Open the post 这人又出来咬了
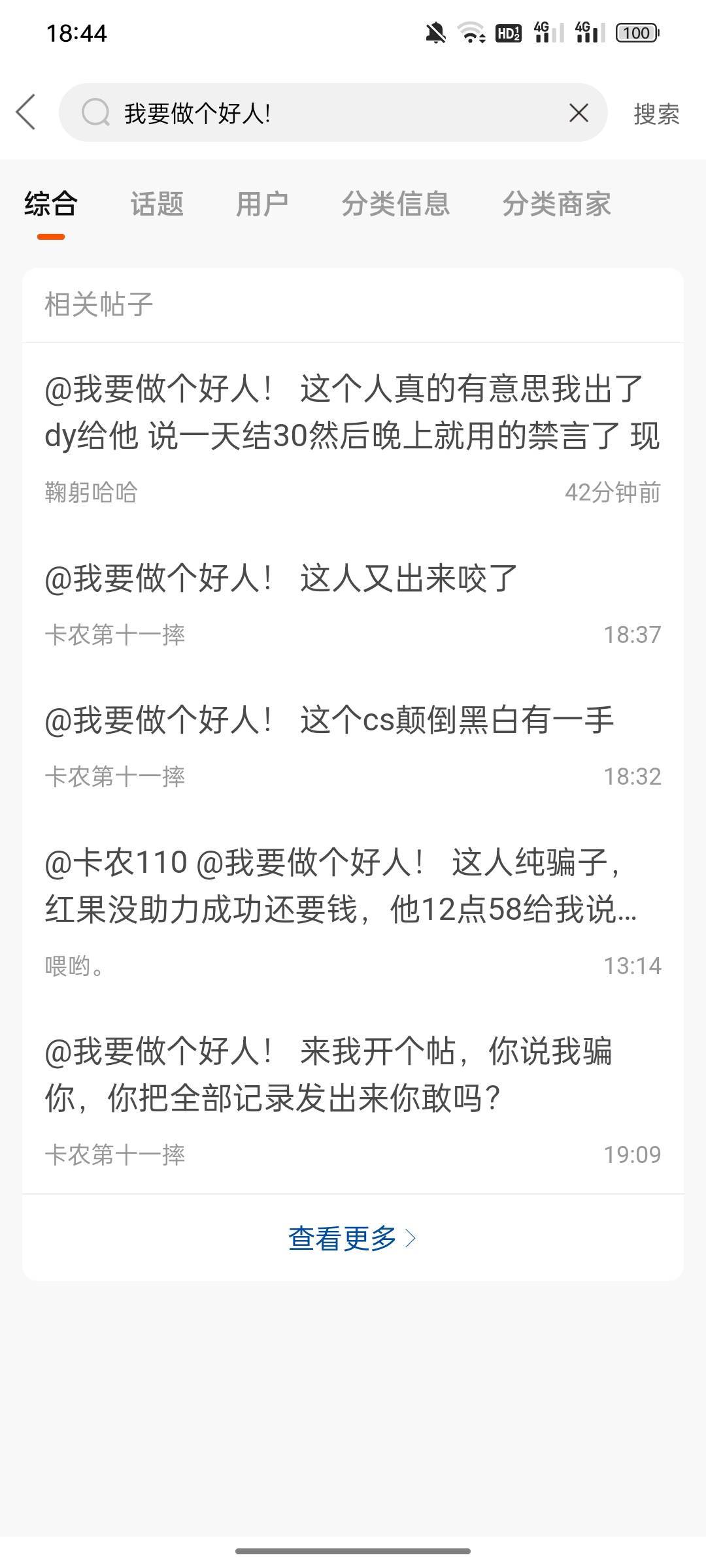The width and height of the screenshot is (706, 1568). coord(353,603)
